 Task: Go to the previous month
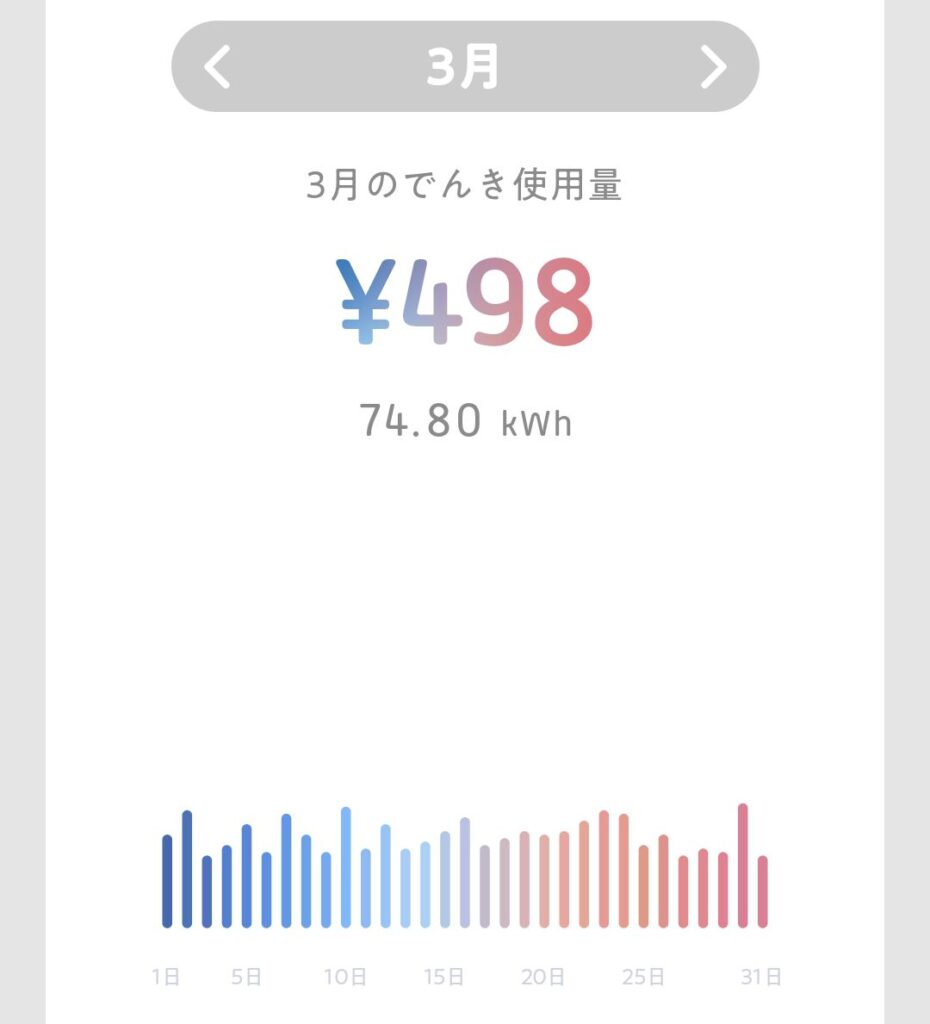click(x=217, y=67)
